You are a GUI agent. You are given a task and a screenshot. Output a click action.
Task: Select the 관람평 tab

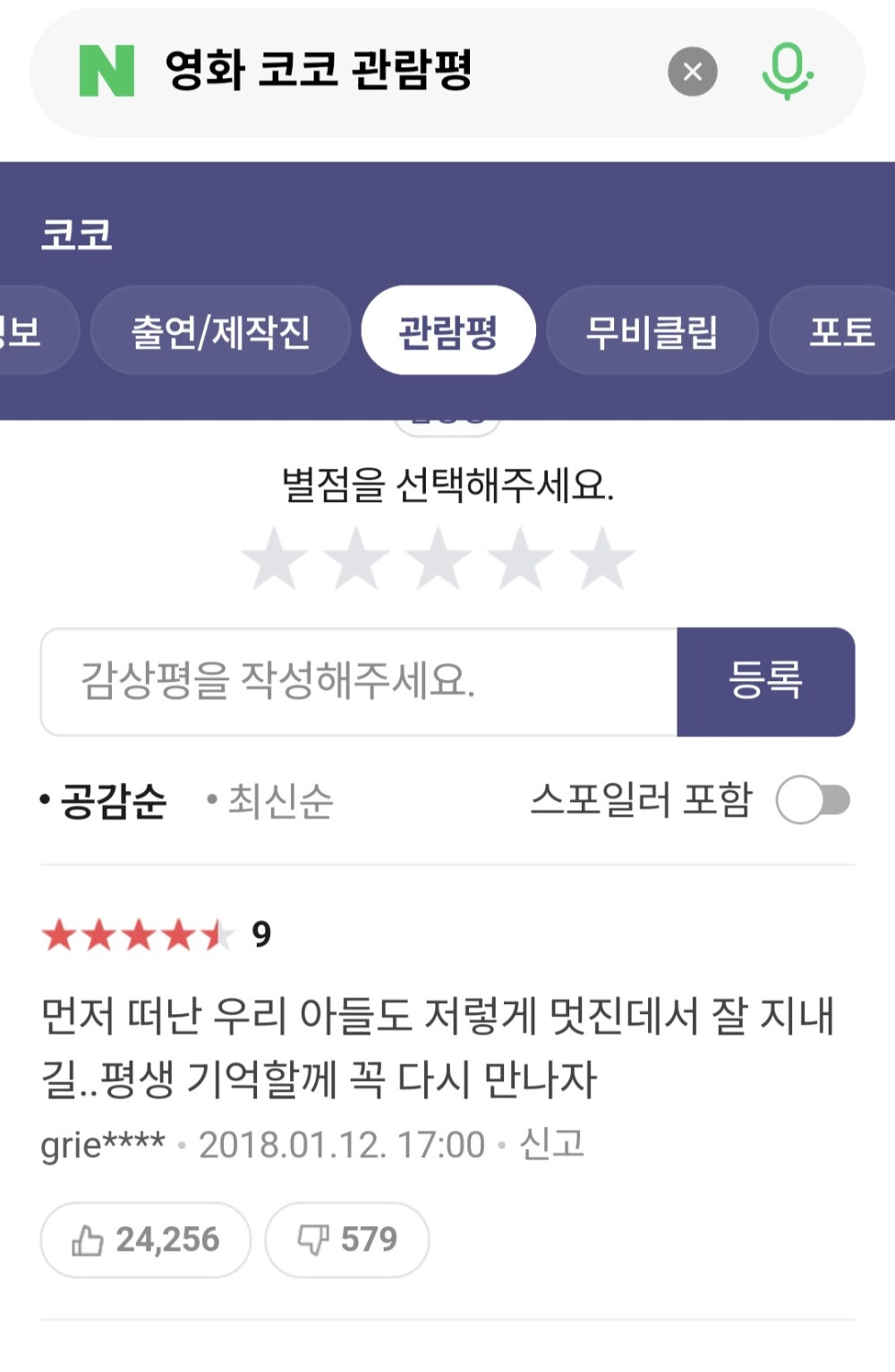(447, 331)
